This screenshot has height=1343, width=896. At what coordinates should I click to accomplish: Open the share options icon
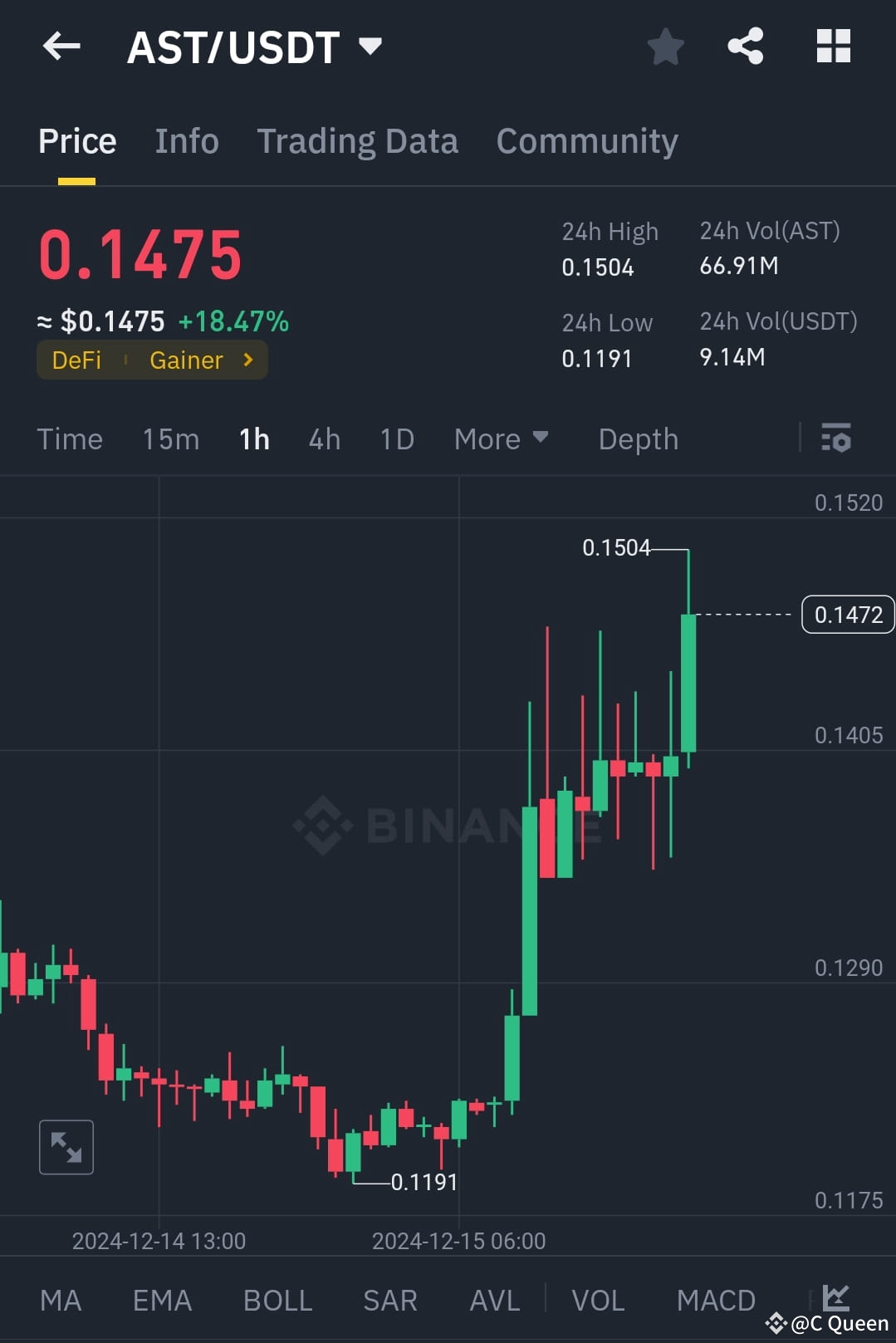coord(746,46)
